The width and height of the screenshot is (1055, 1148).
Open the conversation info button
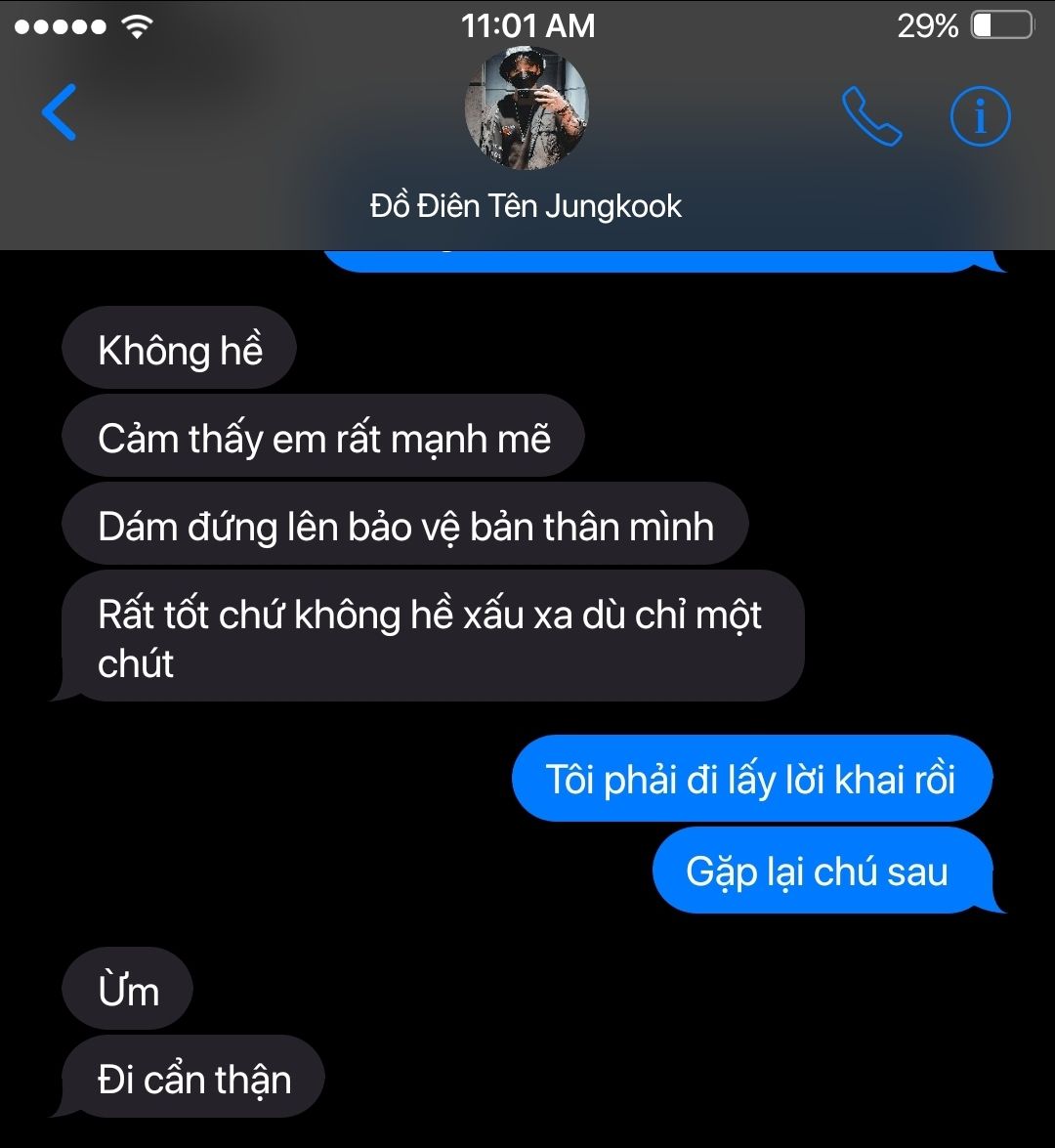point(980,116)
